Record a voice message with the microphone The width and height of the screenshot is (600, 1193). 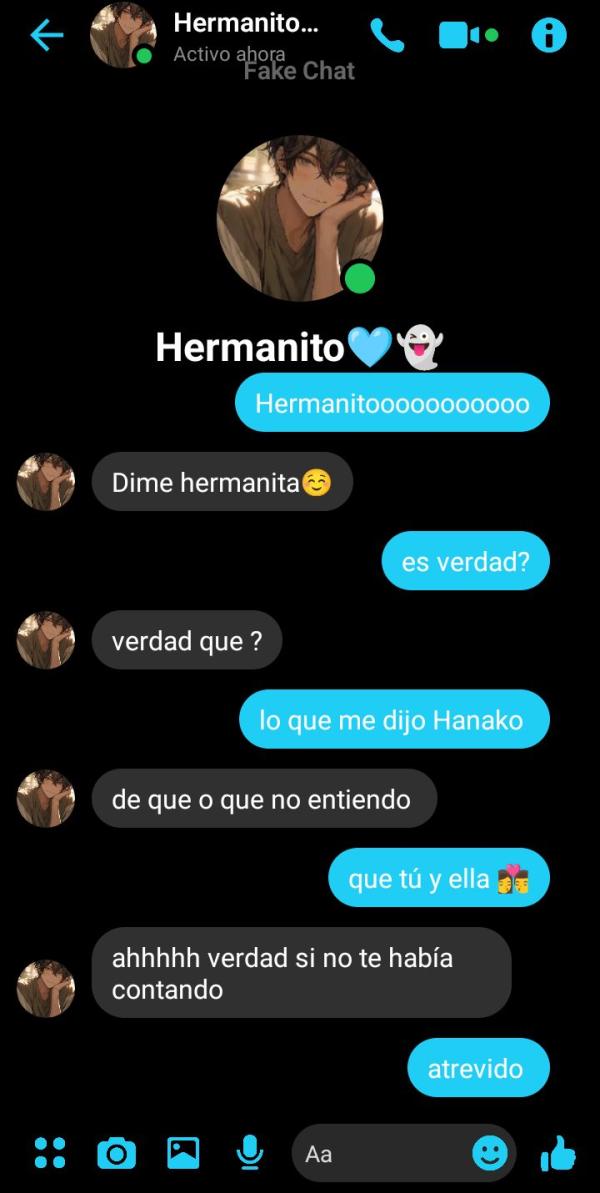[249, 1153]
